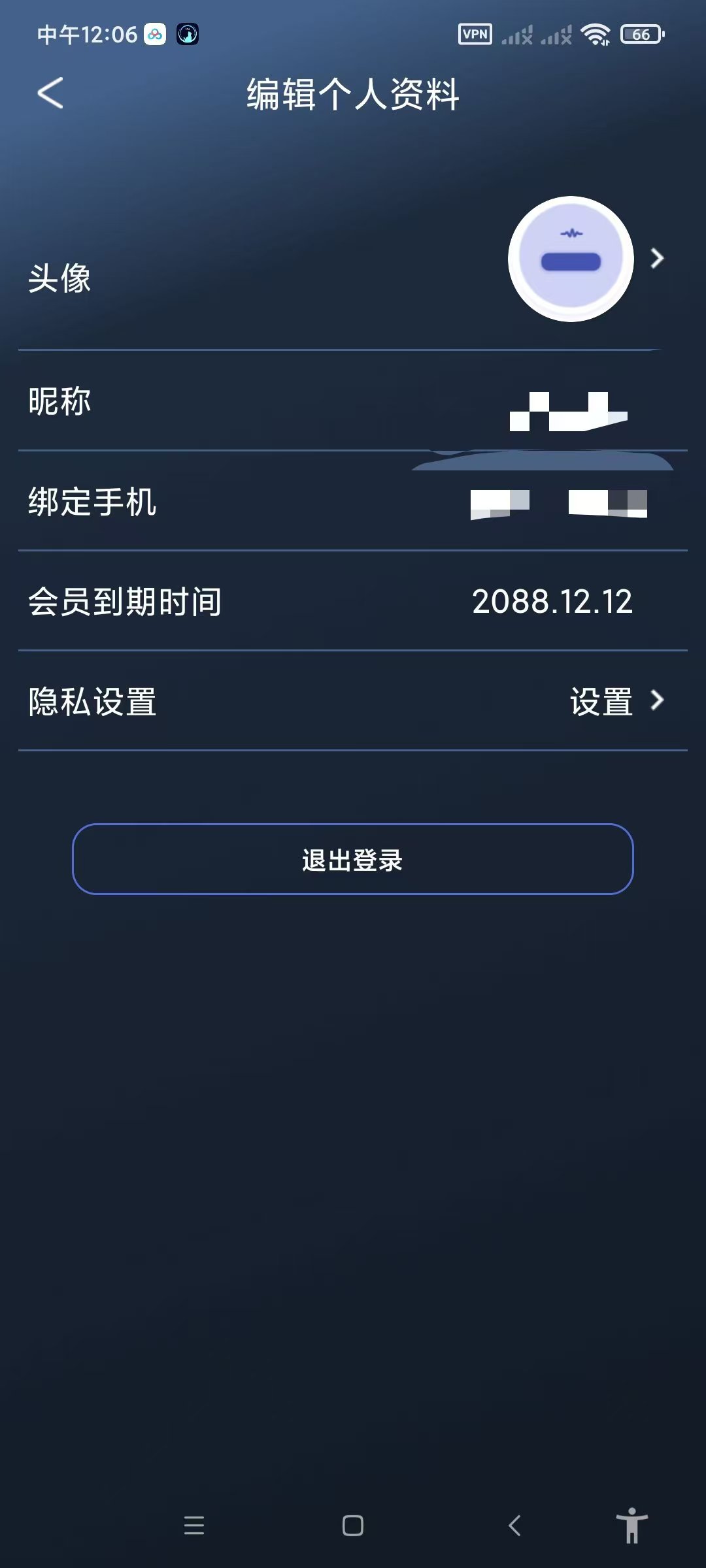Open system recent apps menu

point(194,1526)
